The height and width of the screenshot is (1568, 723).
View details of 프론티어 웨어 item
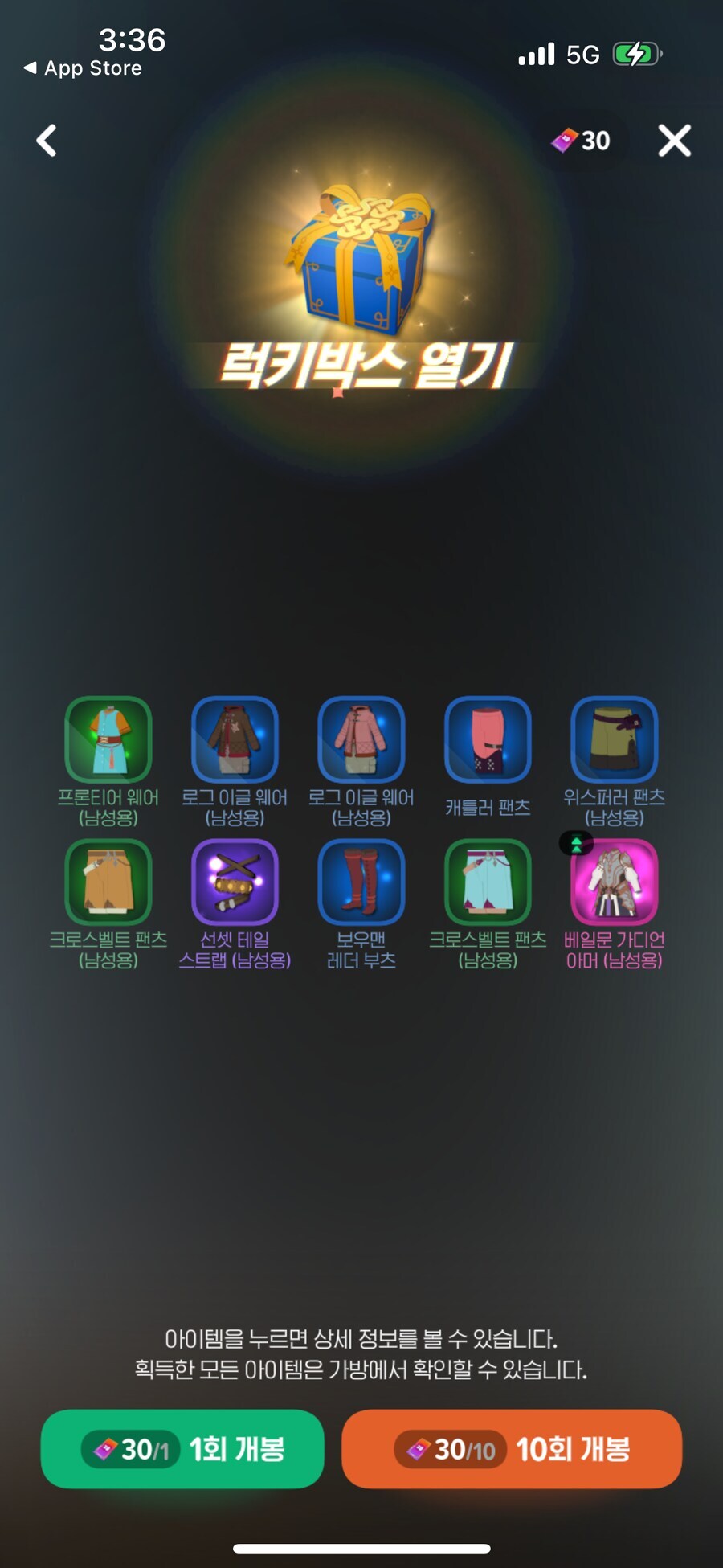(x=108, y=740)
